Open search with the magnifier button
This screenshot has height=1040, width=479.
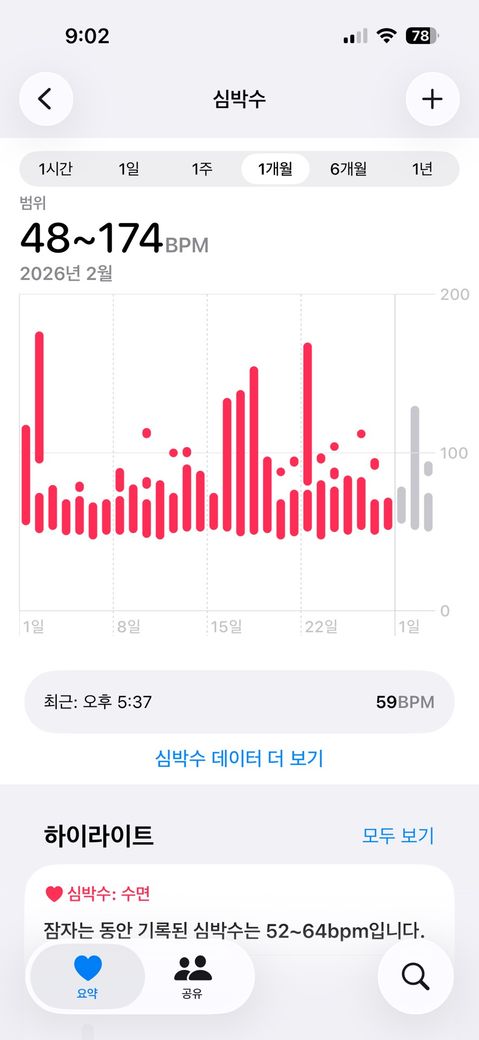(415, 976)
